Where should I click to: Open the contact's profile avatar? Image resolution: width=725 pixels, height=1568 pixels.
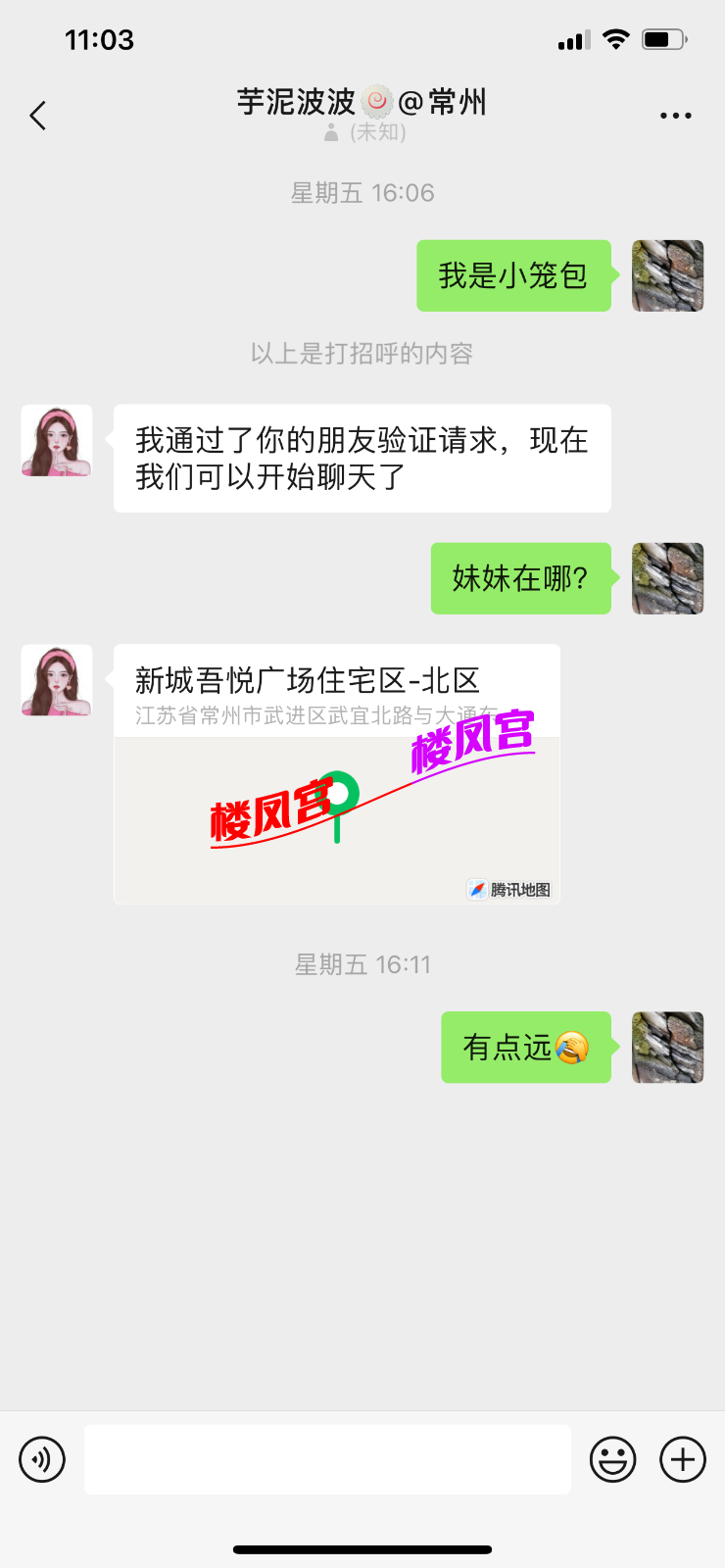pyautogui.click(x=56, y=442)
